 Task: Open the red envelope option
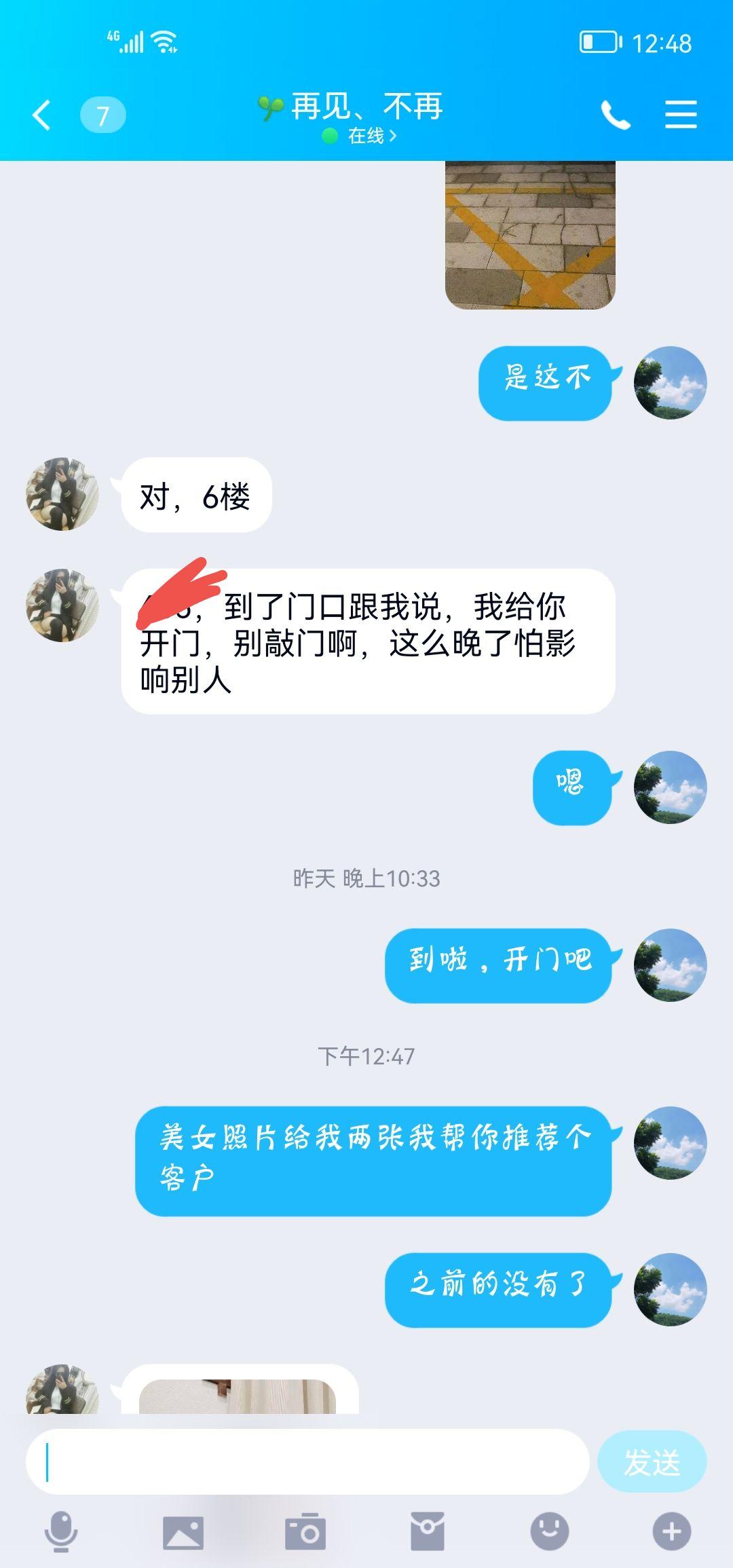pyautogui.click(x=427, y=1532)
